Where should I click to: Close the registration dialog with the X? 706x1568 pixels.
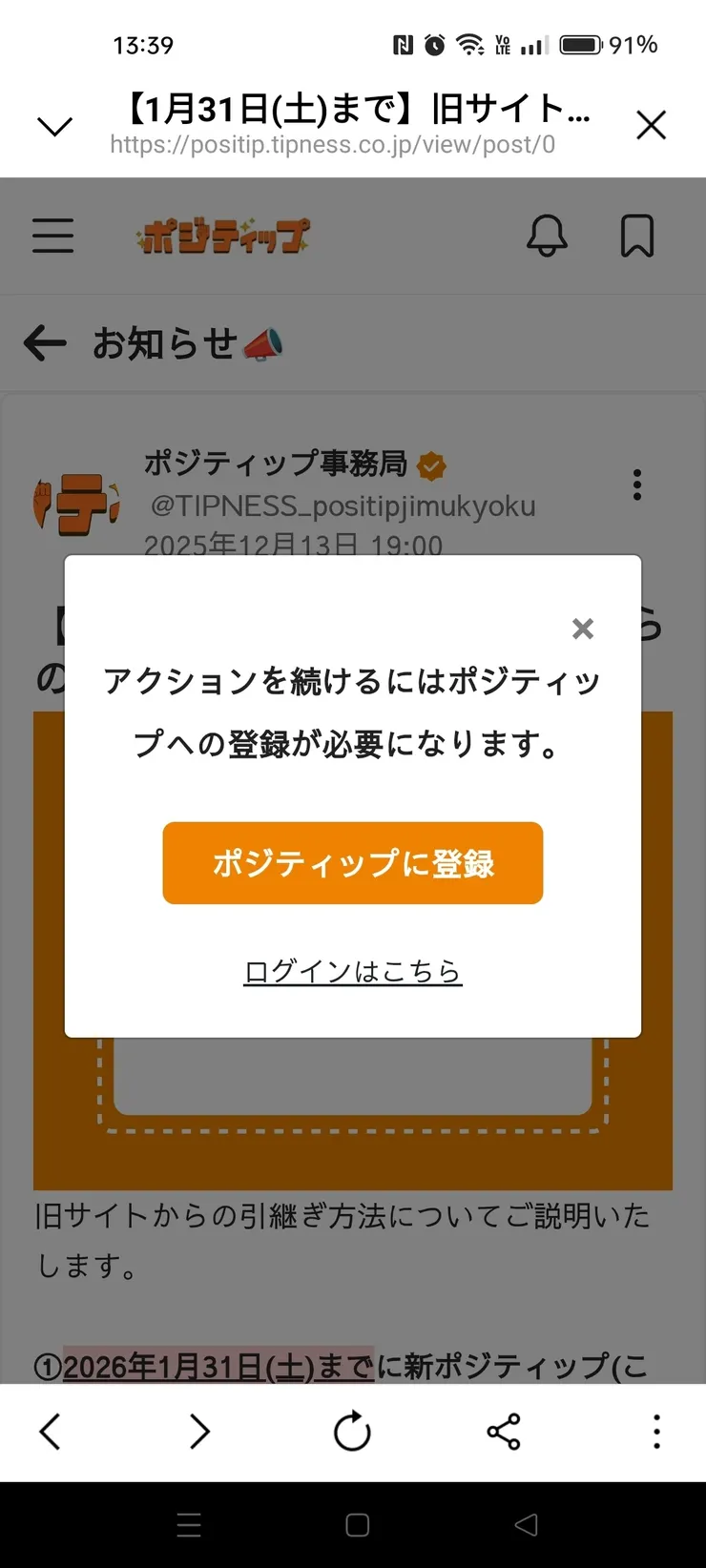coord(583,629)
